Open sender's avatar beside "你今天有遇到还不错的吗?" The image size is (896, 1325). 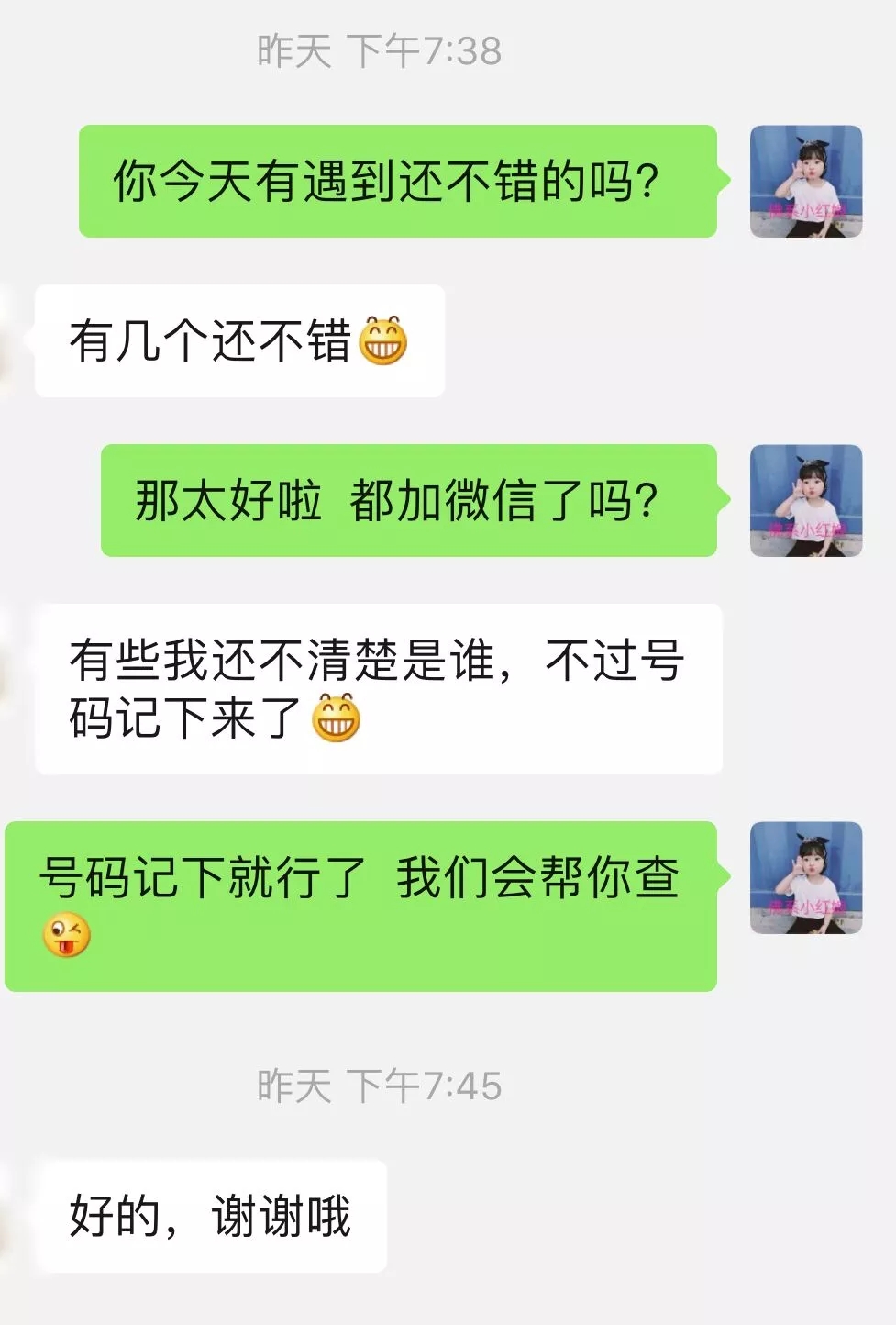coord(805,182)
